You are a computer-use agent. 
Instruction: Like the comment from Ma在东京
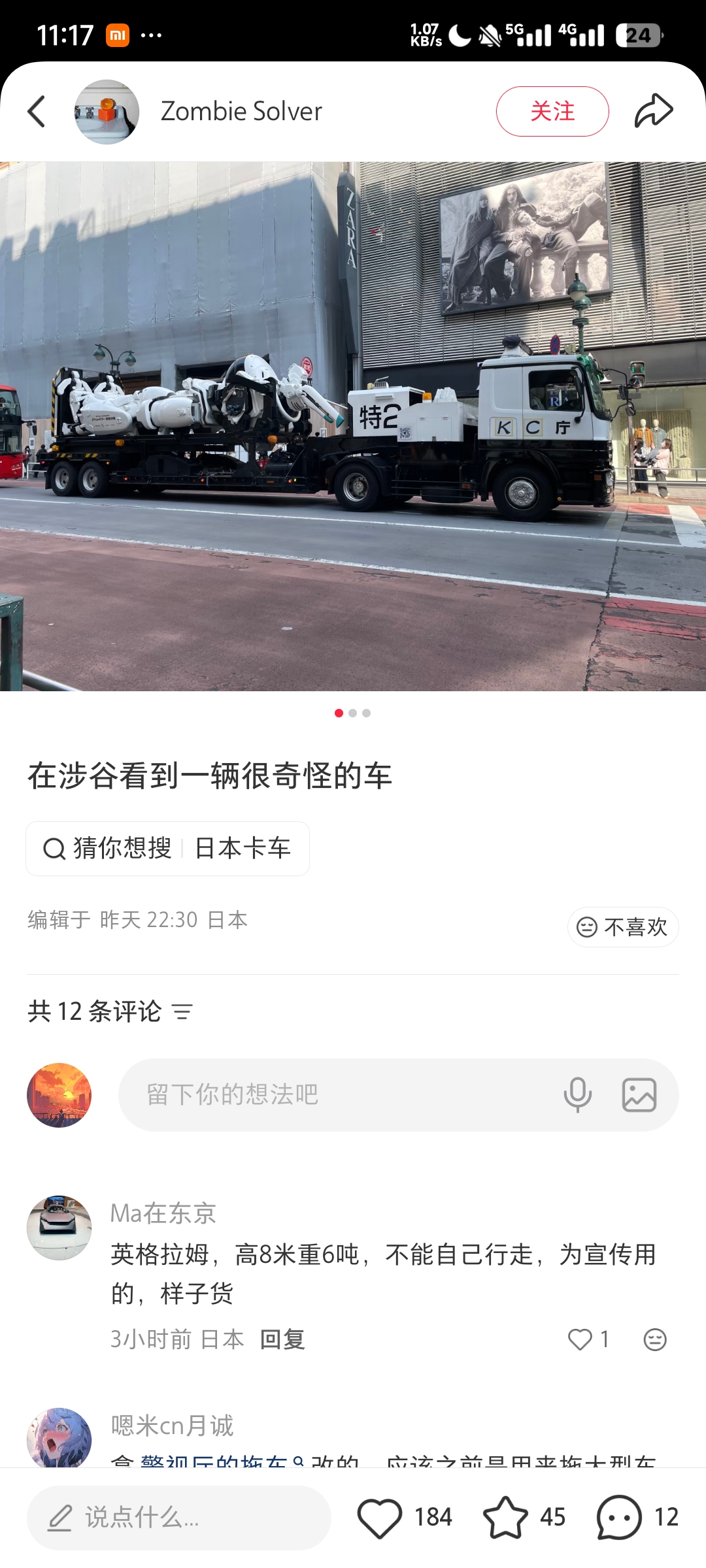pos(580,1340)
